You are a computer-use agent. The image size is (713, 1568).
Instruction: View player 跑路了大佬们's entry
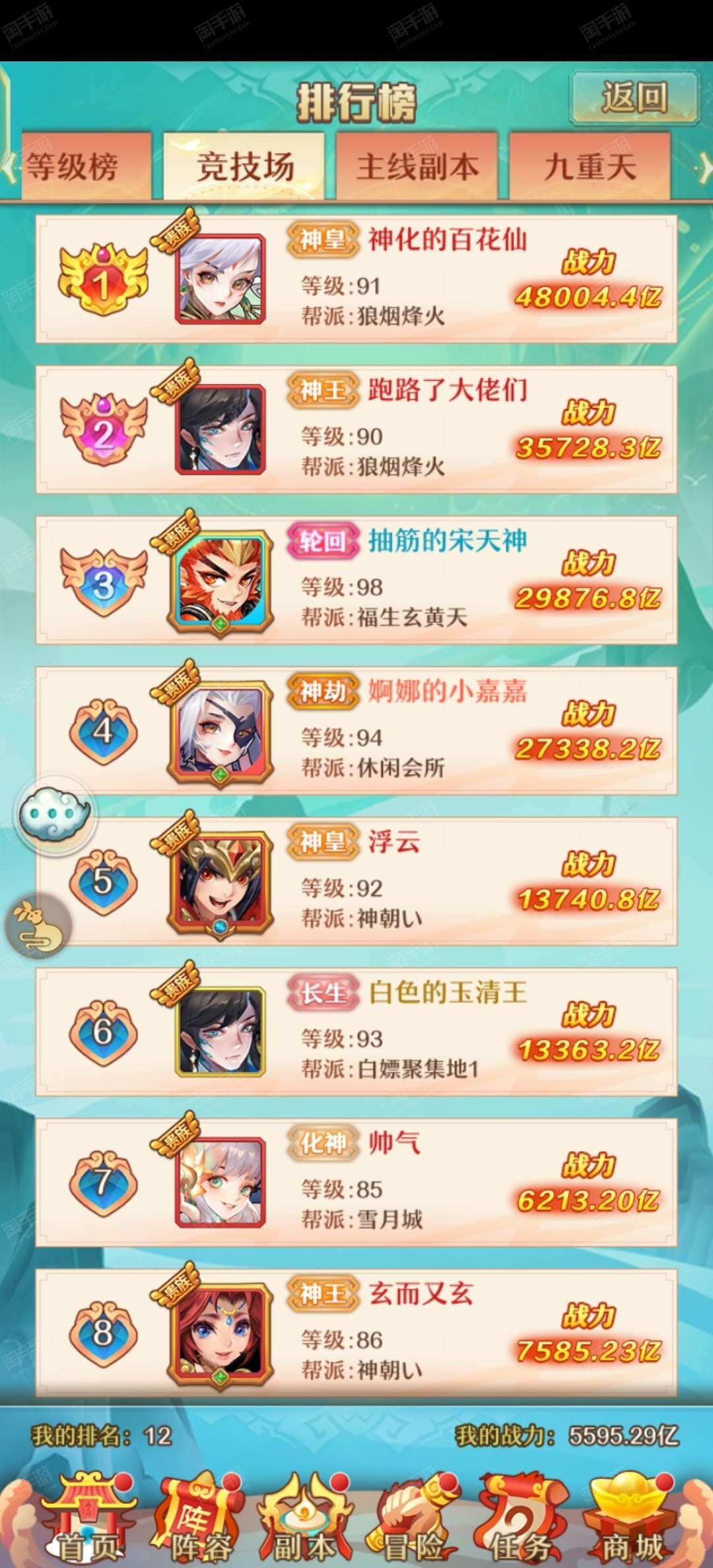[x=356, y=430]
